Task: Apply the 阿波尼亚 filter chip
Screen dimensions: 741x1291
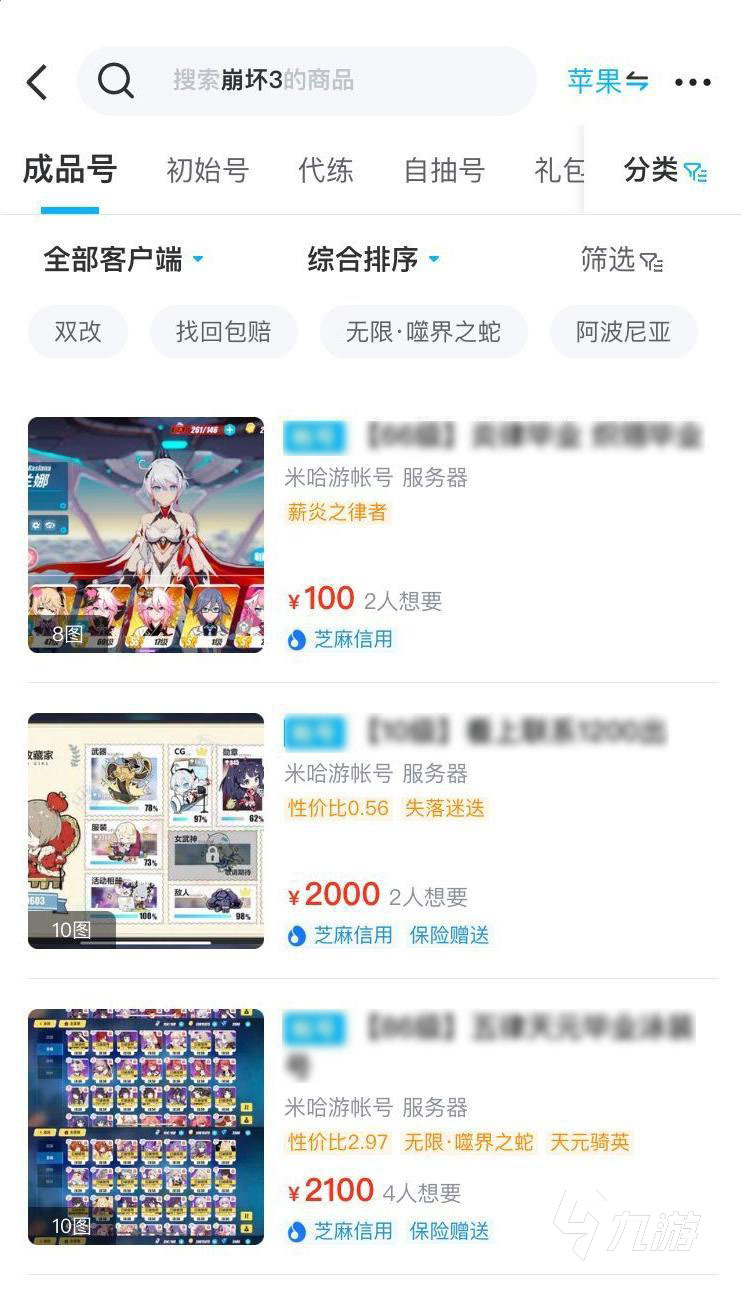Action: click(623, 332)
